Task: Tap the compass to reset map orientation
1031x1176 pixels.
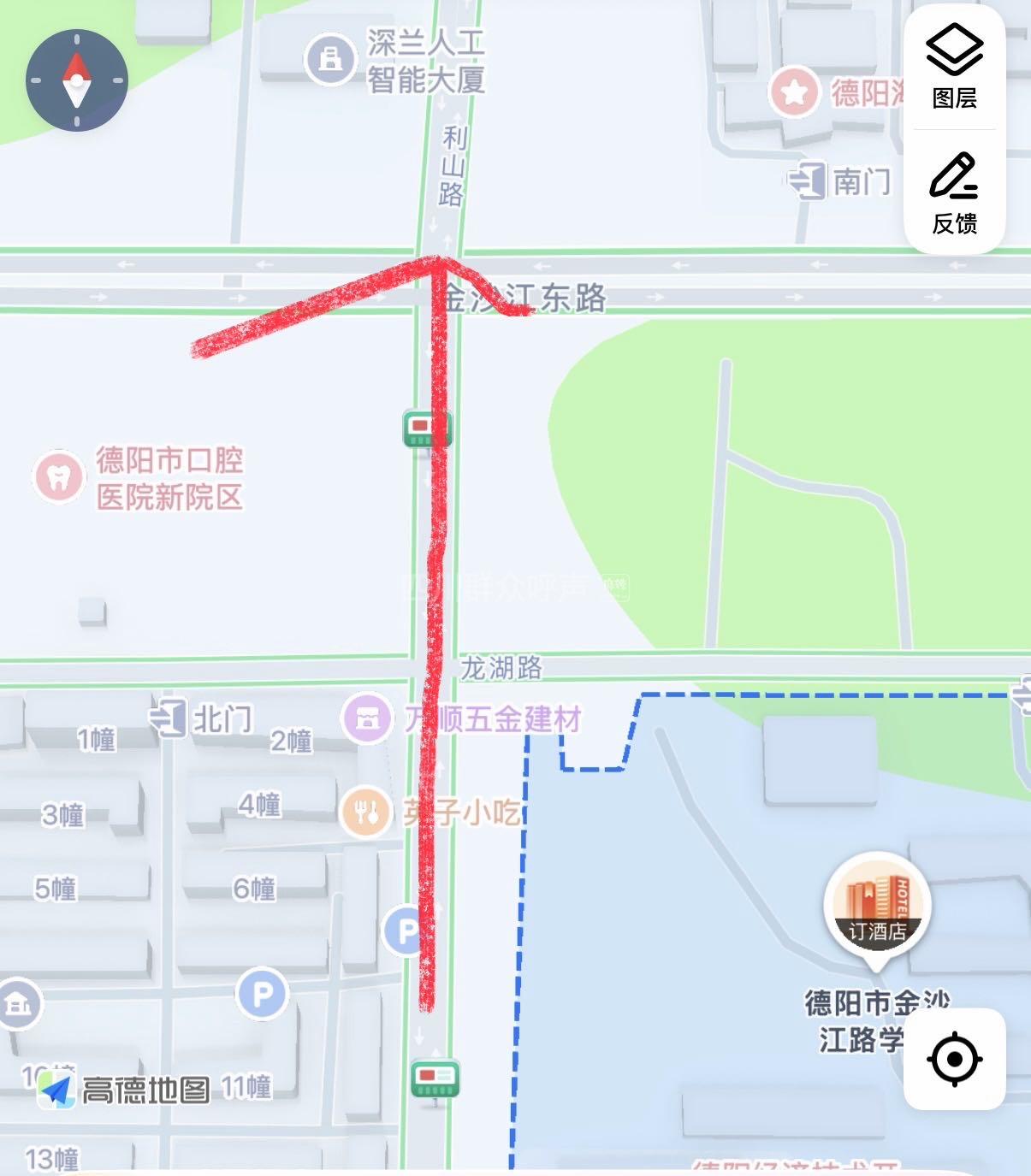Action: tap(77, 80)
